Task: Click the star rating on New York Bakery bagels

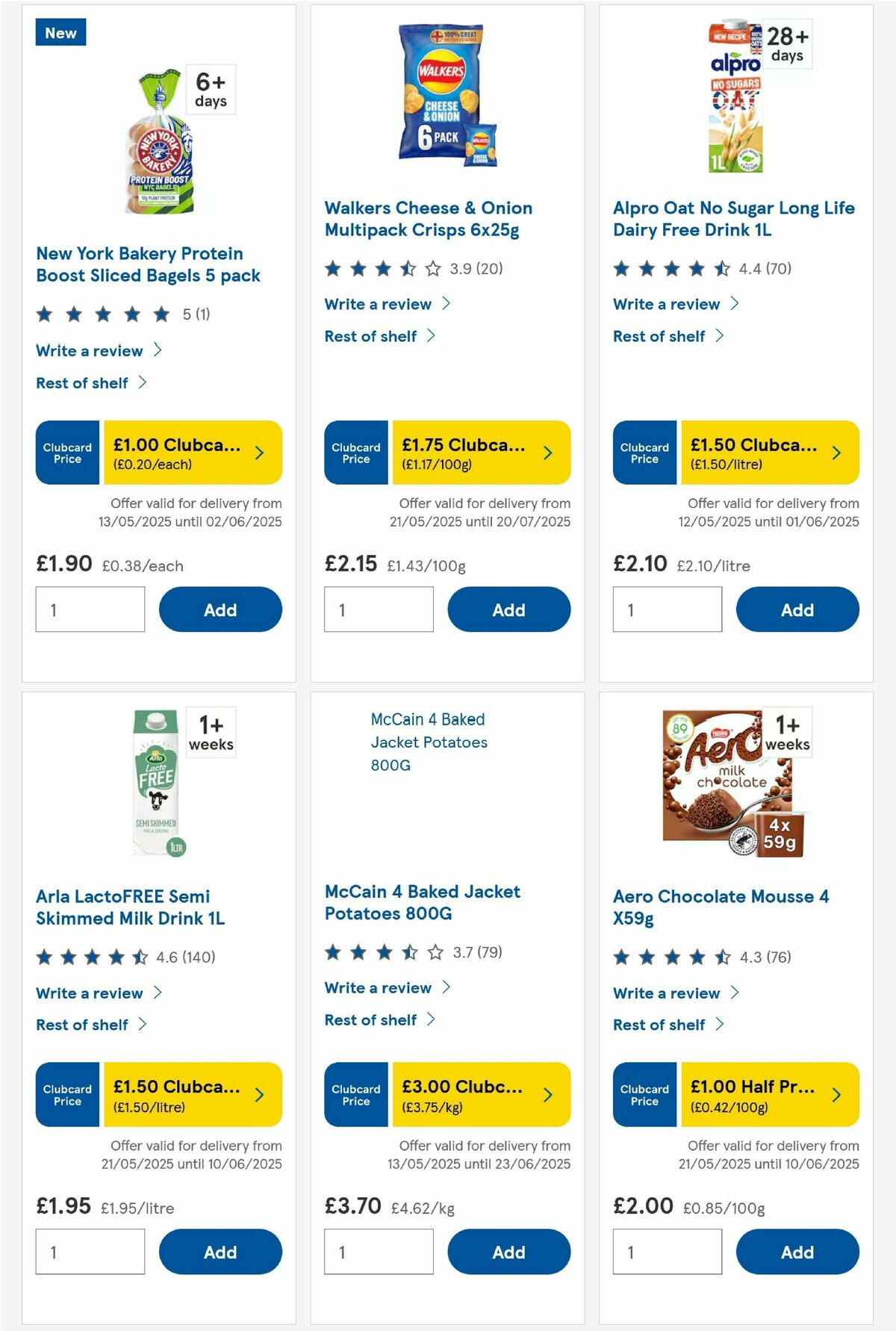Action: coord(103,314)
